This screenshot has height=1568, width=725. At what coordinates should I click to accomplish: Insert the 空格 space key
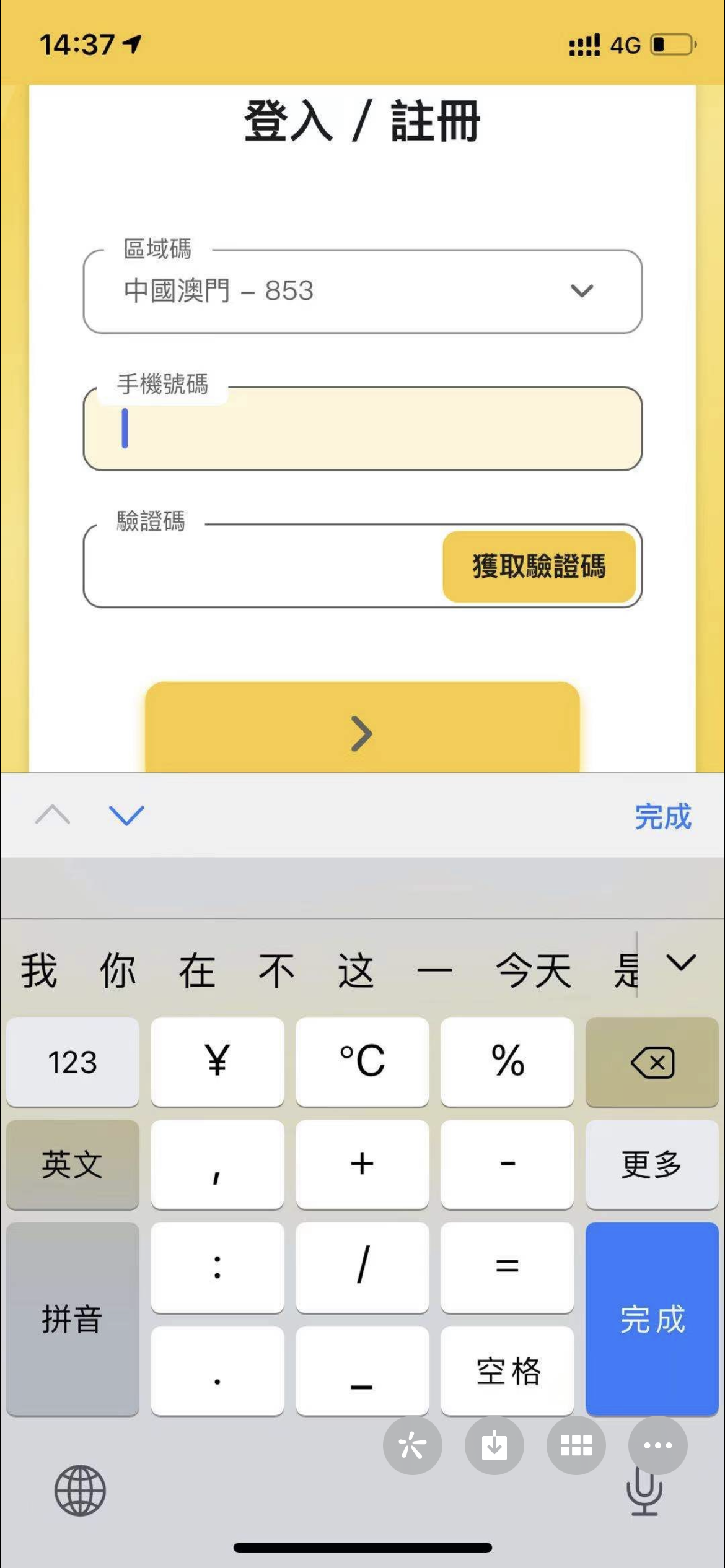pos(507,1370)
